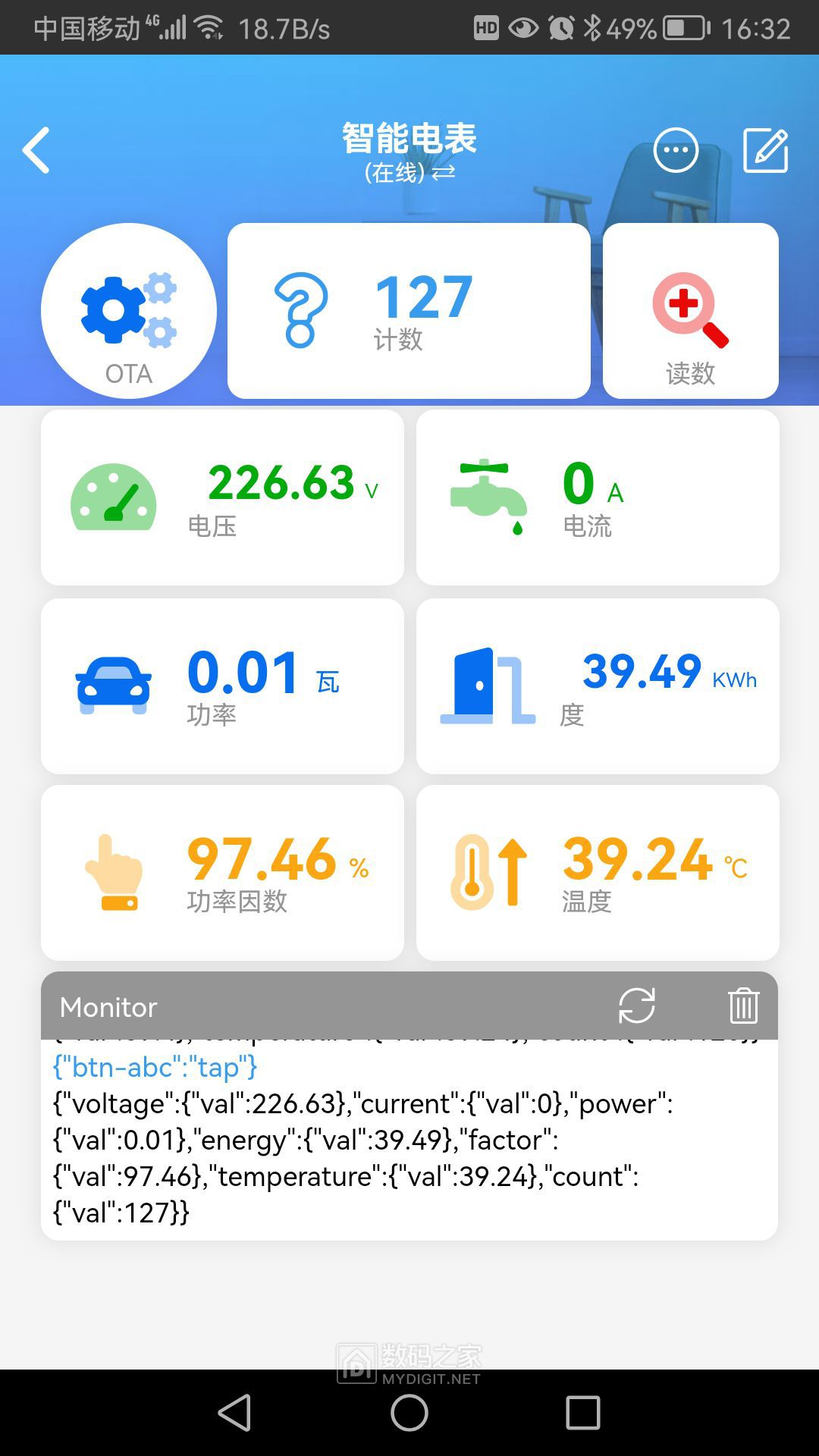Tap the OTA gear button

(x=129, y=311)
